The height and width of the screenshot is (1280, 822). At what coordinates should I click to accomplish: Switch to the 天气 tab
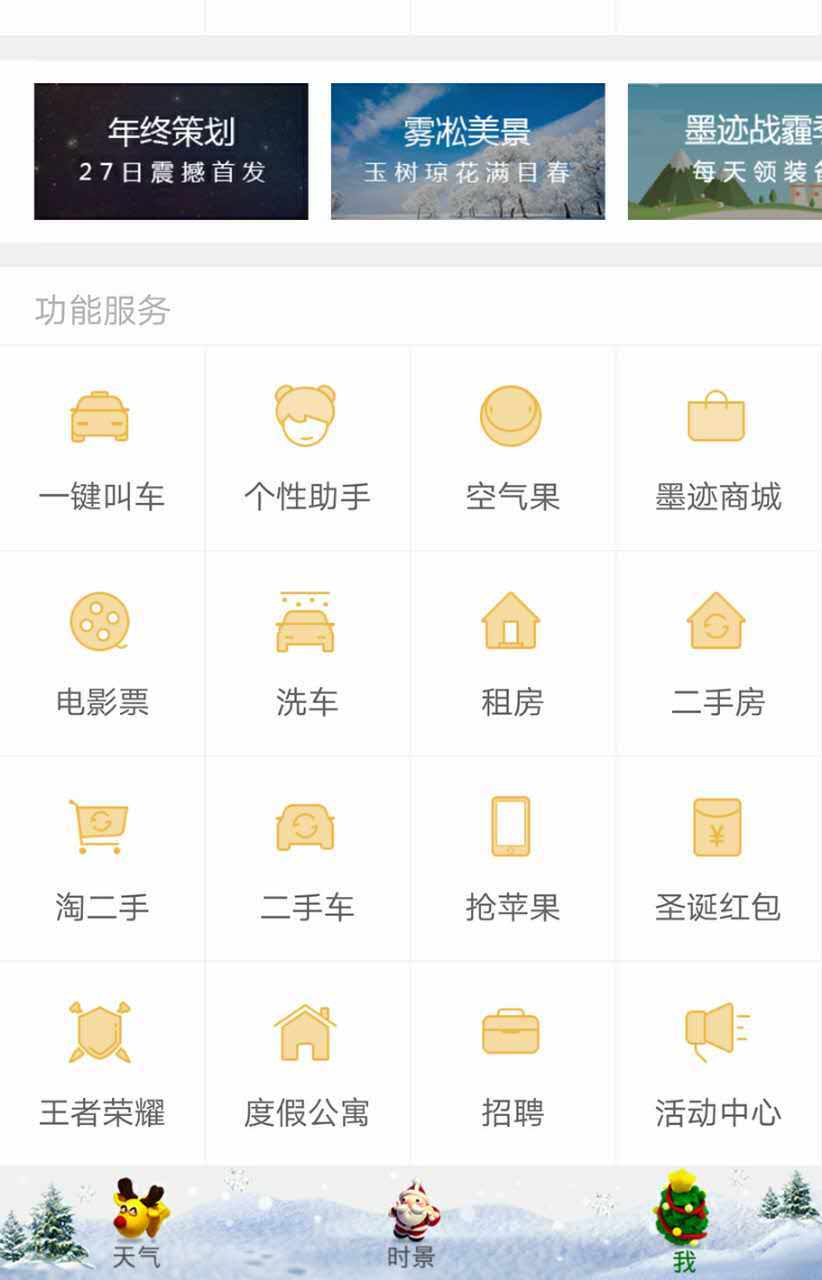(x=137, y=1224)
